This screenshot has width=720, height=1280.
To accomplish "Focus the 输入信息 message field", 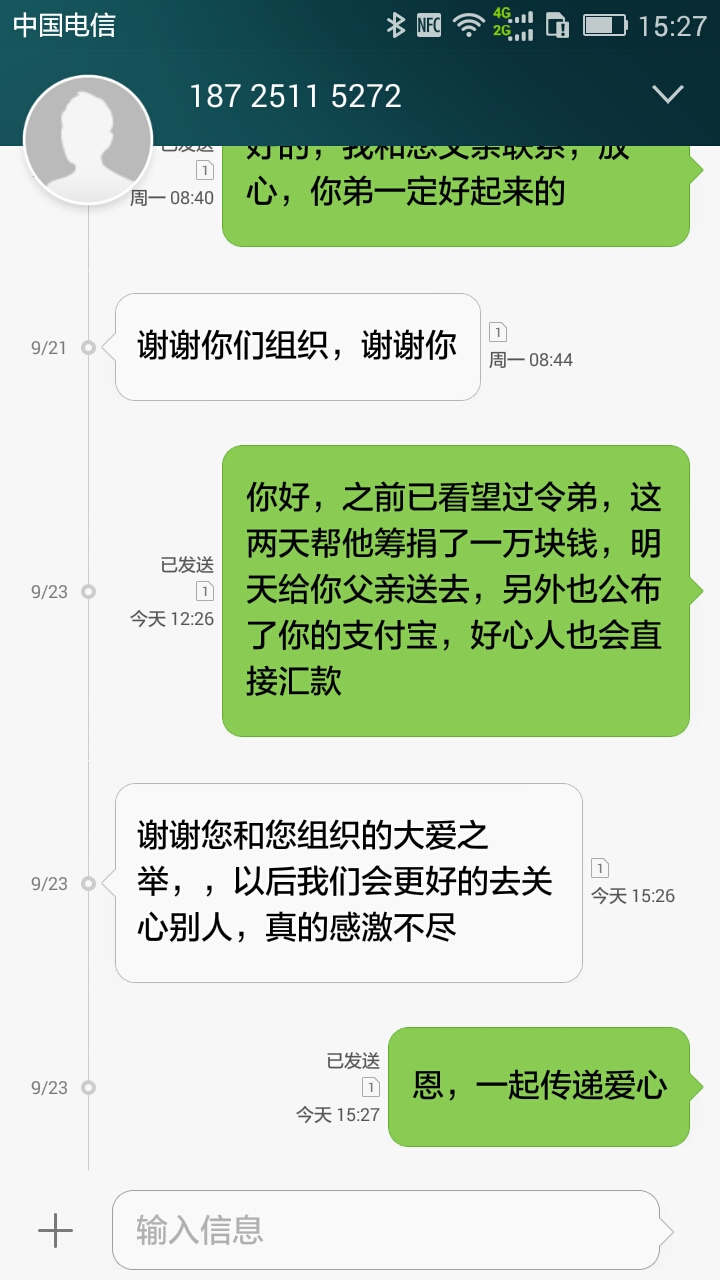I will pyautogui.click(x=385, y=1230).
